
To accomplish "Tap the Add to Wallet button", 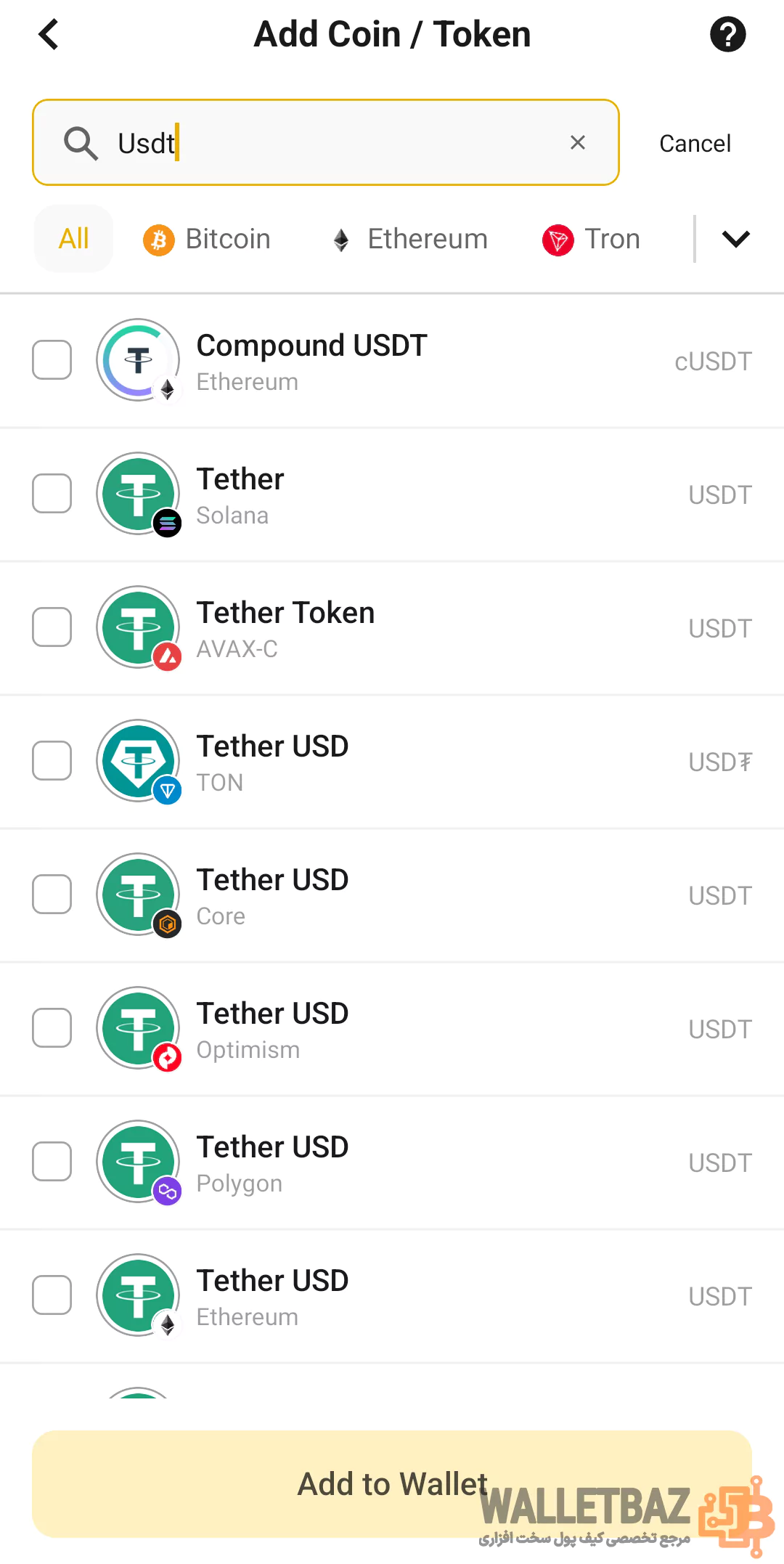I will 392,1483.
